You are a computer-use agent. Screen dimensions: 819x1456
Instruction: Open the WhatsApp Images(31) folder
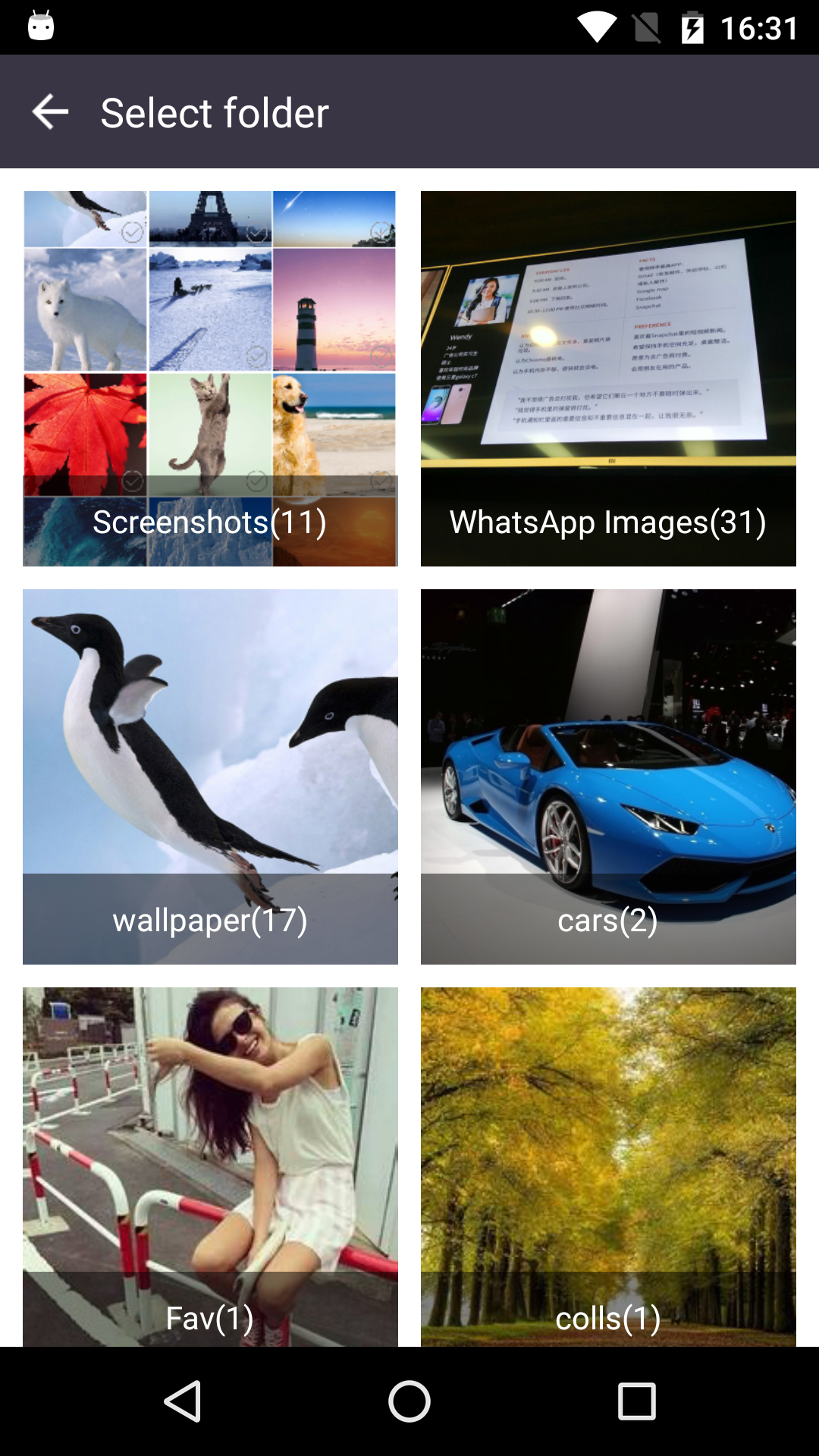point(608,378)
